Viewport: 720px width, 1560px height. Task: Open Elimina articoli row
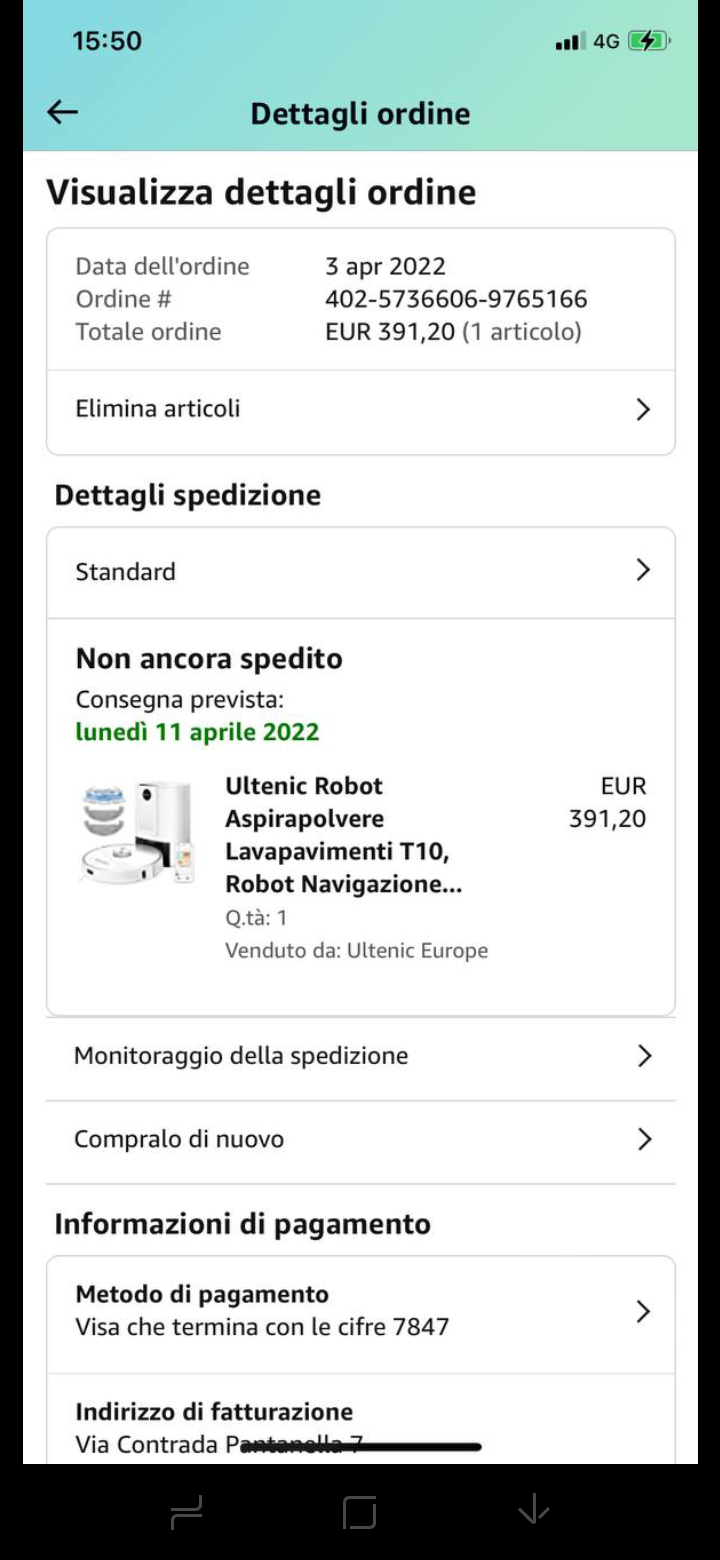point(360,409)
